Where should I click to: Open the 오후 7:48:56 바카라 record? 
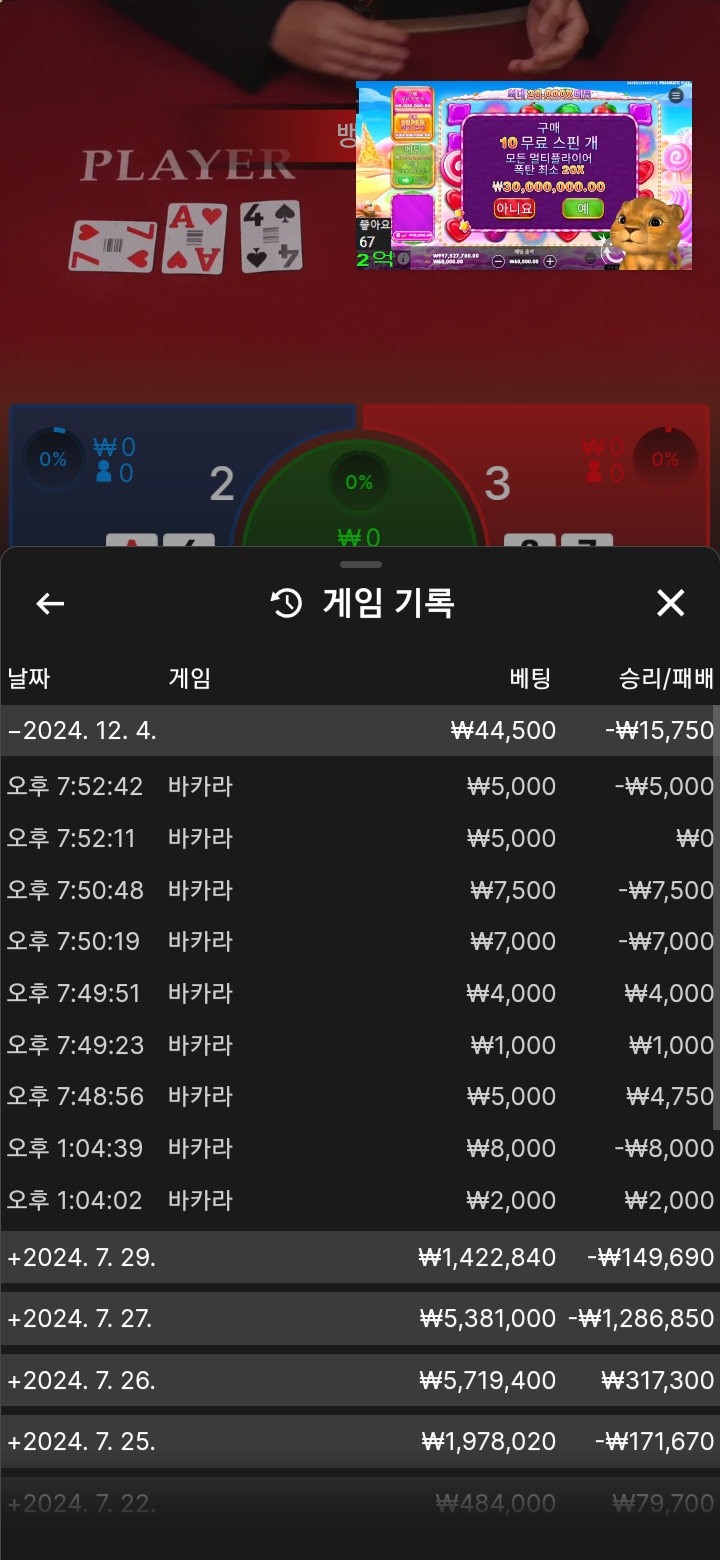(360, 1096)
